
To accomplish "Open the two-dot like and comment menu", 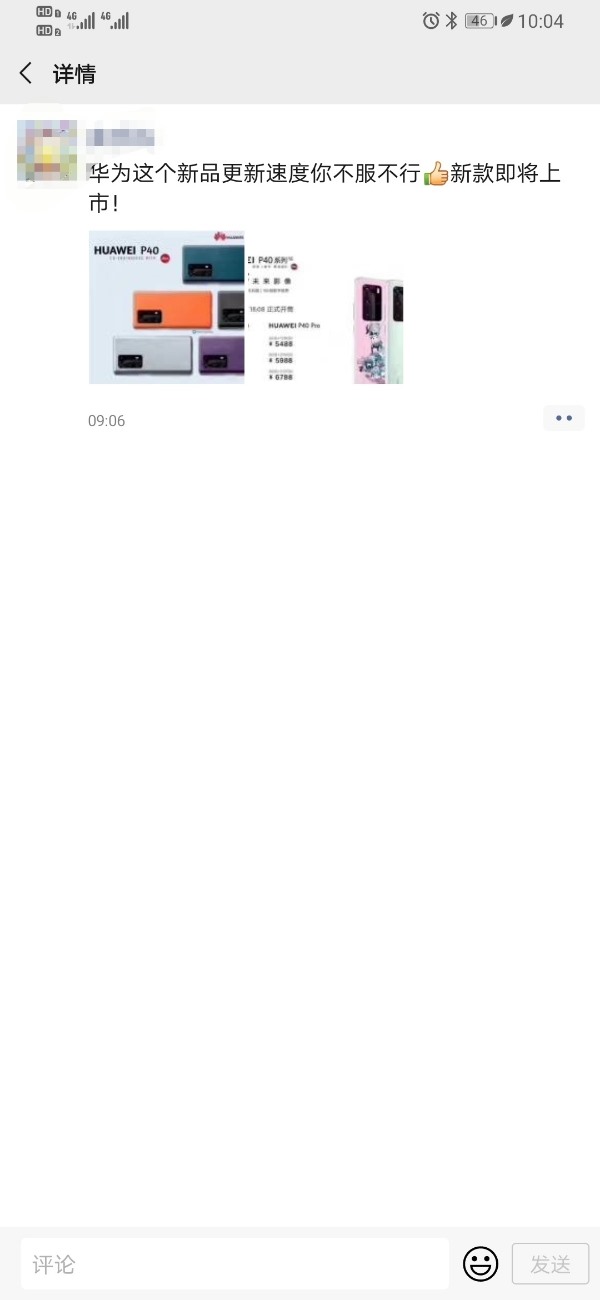I will (563, 418).
